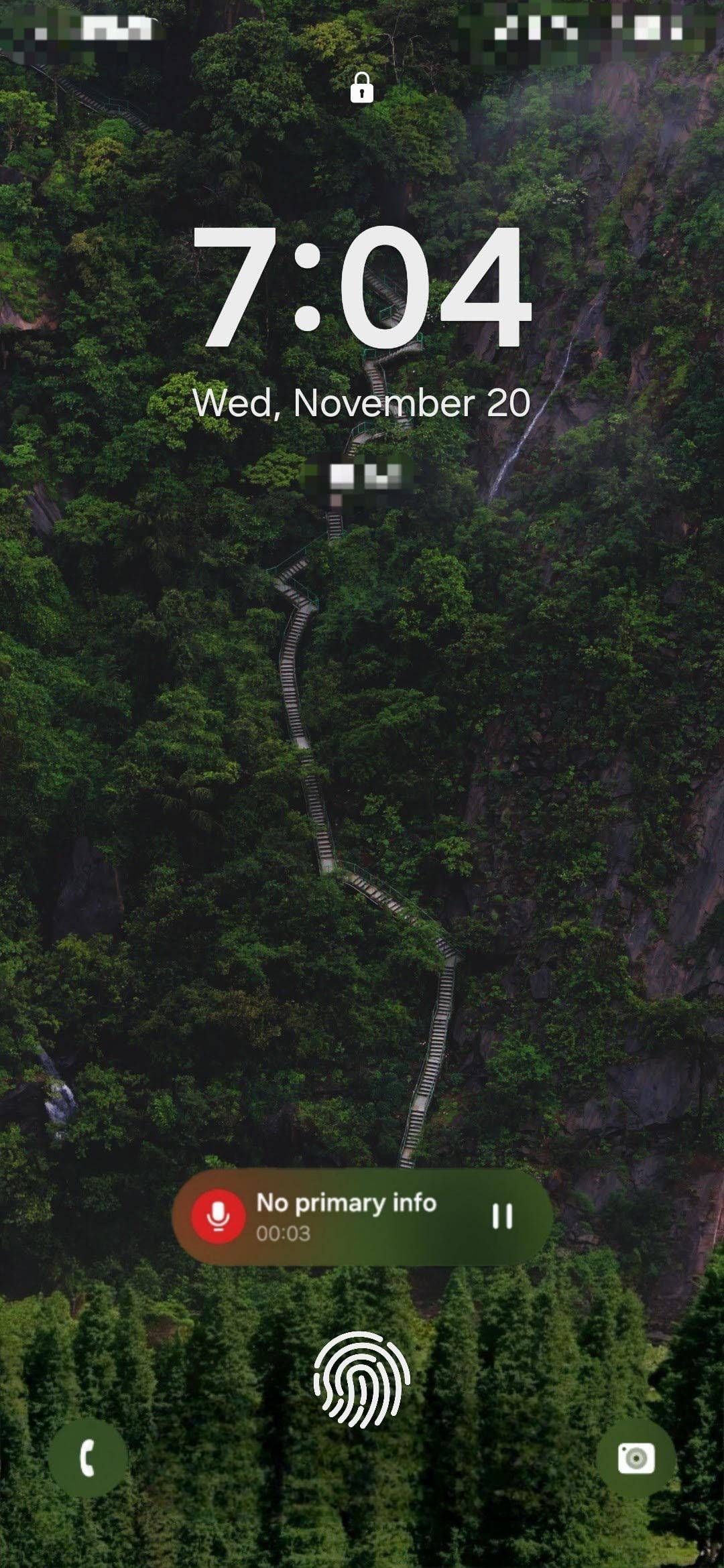The image size is (724, 1568).
Task: Tap the fingerprint sensor to unlock
Action: pos(362,1379)
